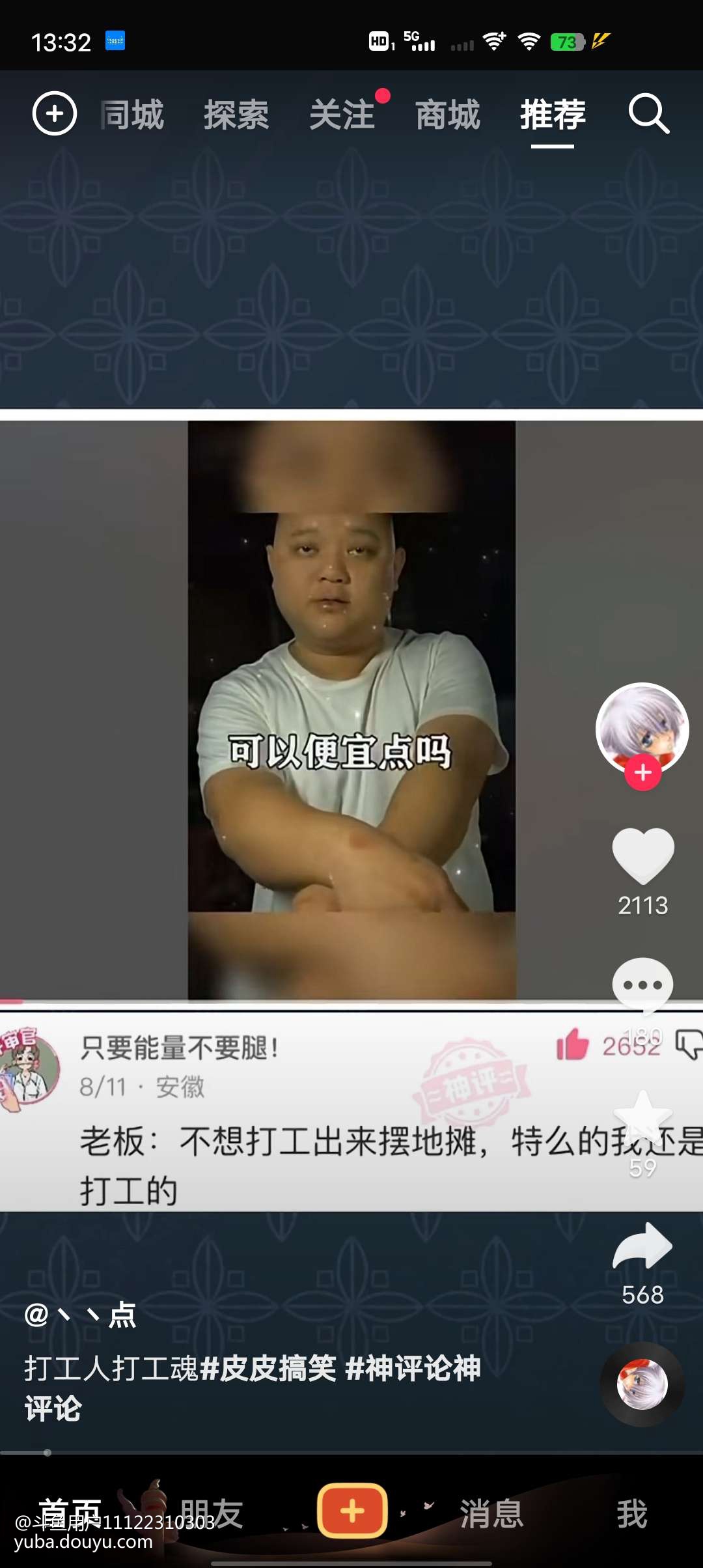703x1568 pixels.
Task: Select the 推荐 tab
Action: 553,115
